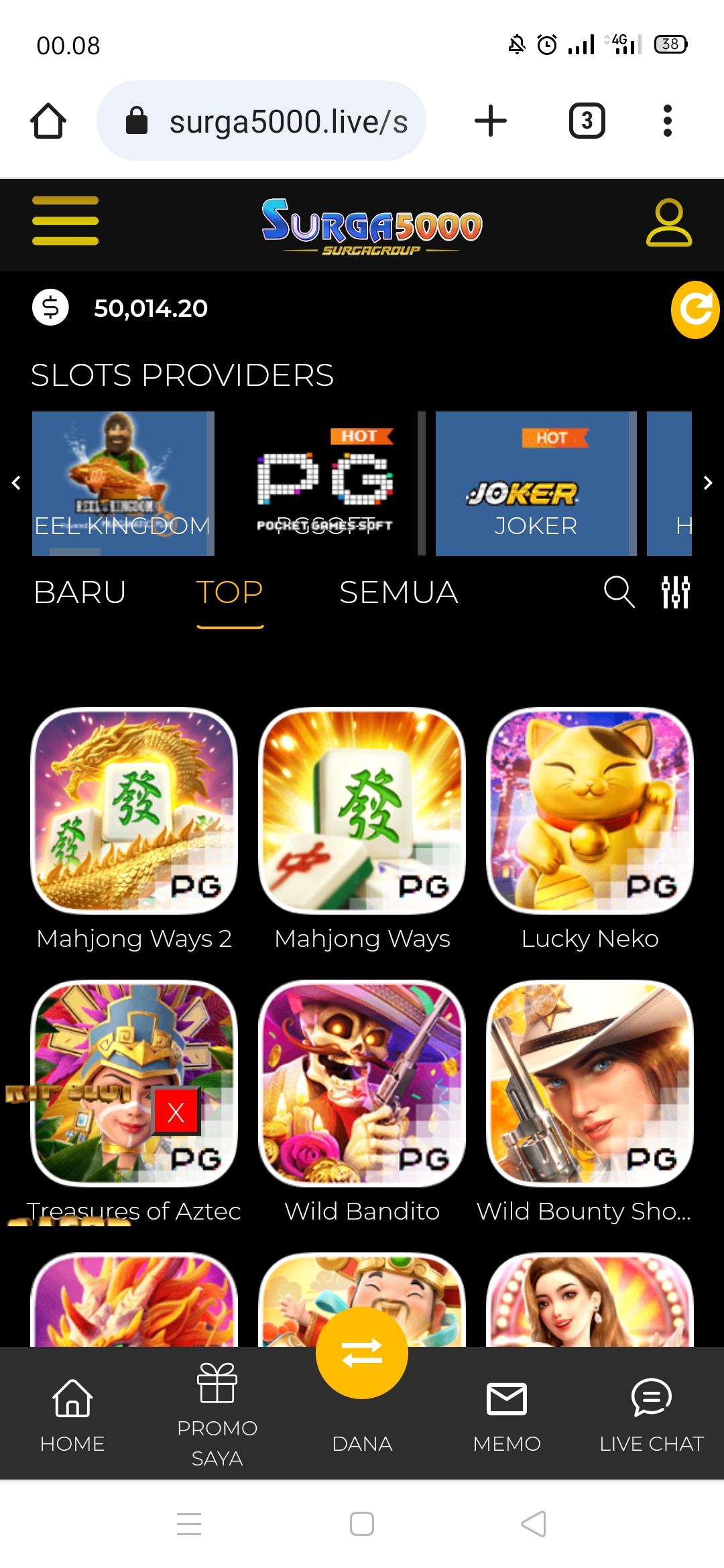The width and height of the screenshot is (724, 1568).
Task: Open Wild Bandito game
Action: [362, 1084]
